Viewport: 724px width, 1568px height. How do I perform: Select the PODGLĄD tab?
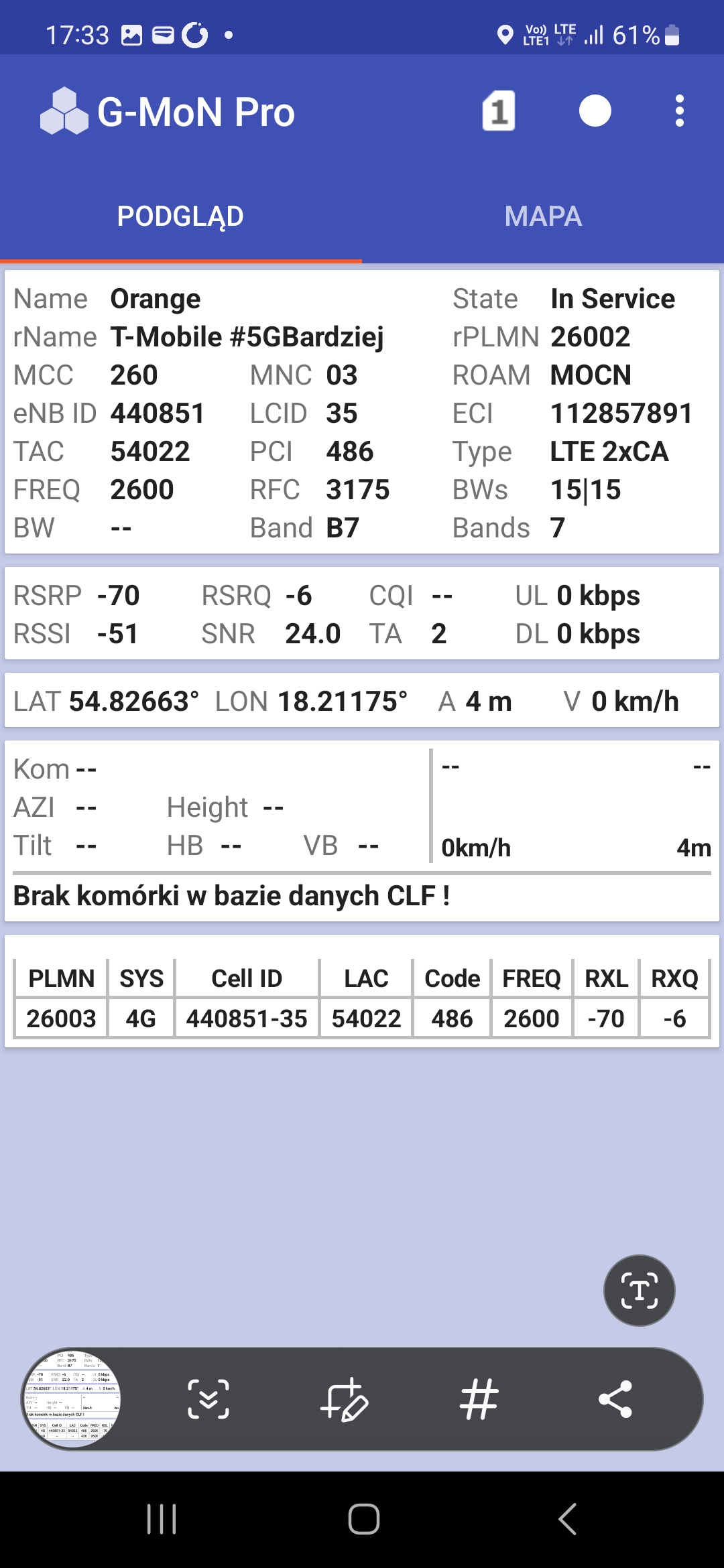[x=180, y=216]
